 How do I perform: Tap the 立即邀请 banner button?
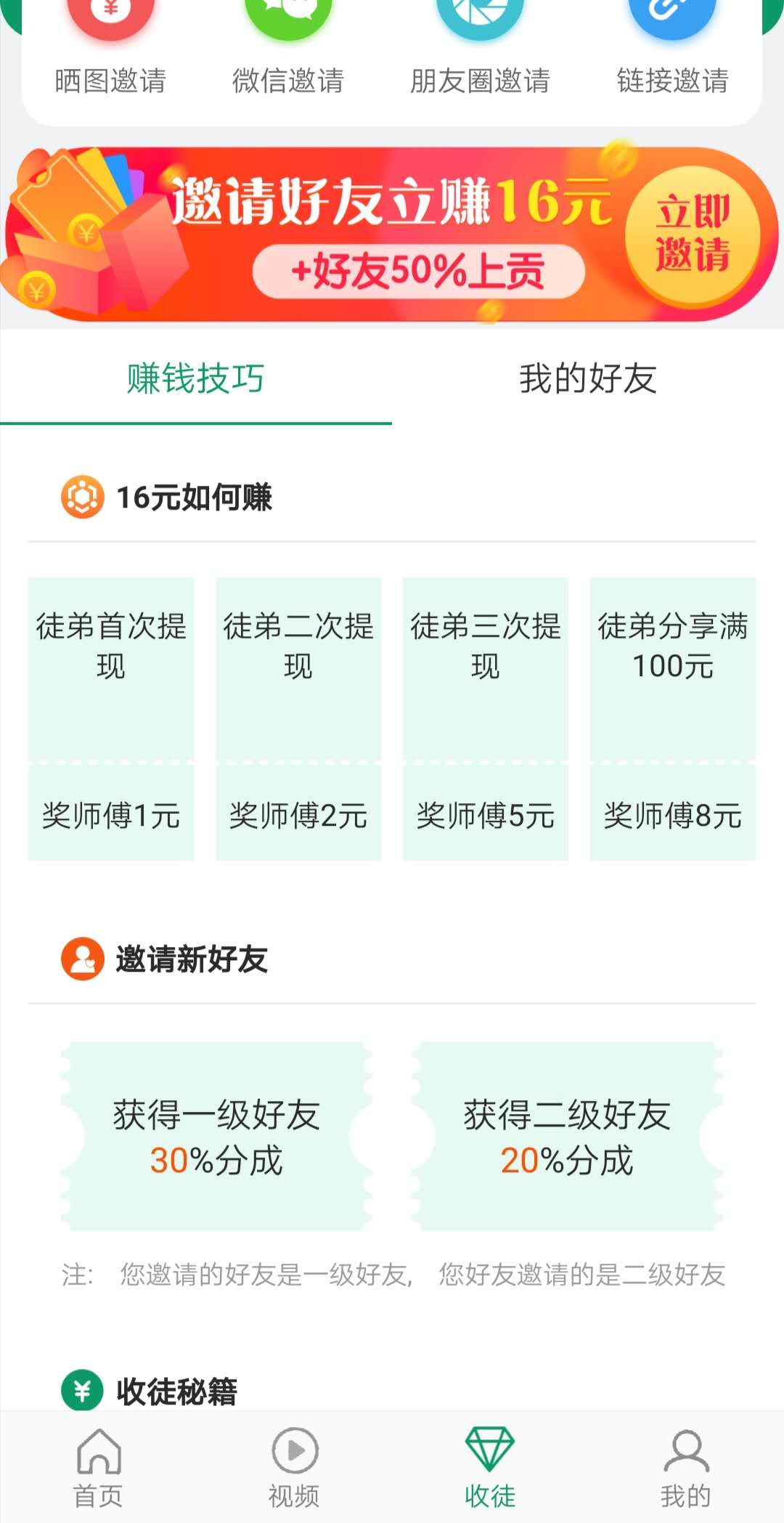click(693, 234)
